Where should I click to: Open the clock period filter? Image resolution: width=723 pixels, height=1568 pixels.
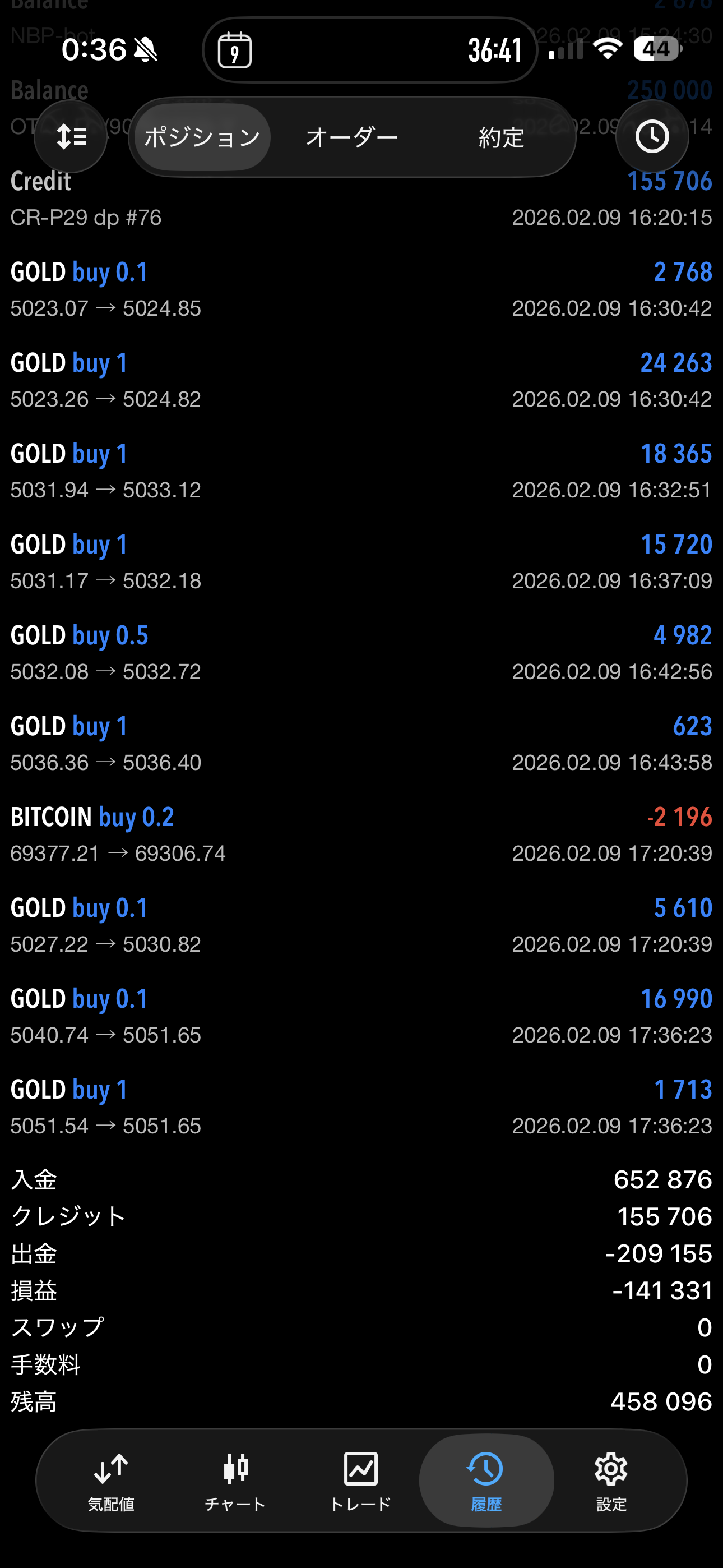click(x=652, y=137)
